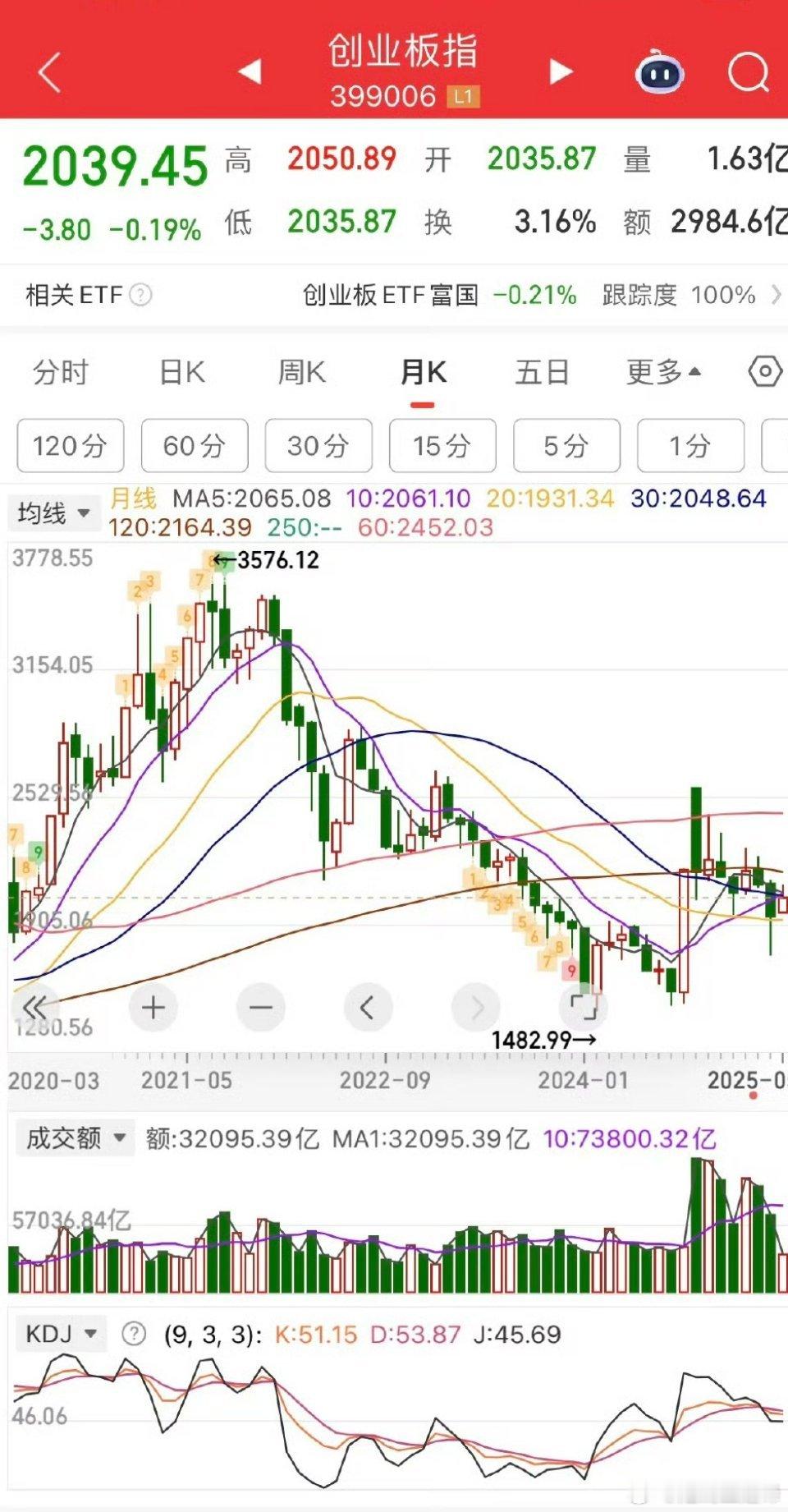Open chart settings hexagon icon
The image size is (788, 1512).
765,372
